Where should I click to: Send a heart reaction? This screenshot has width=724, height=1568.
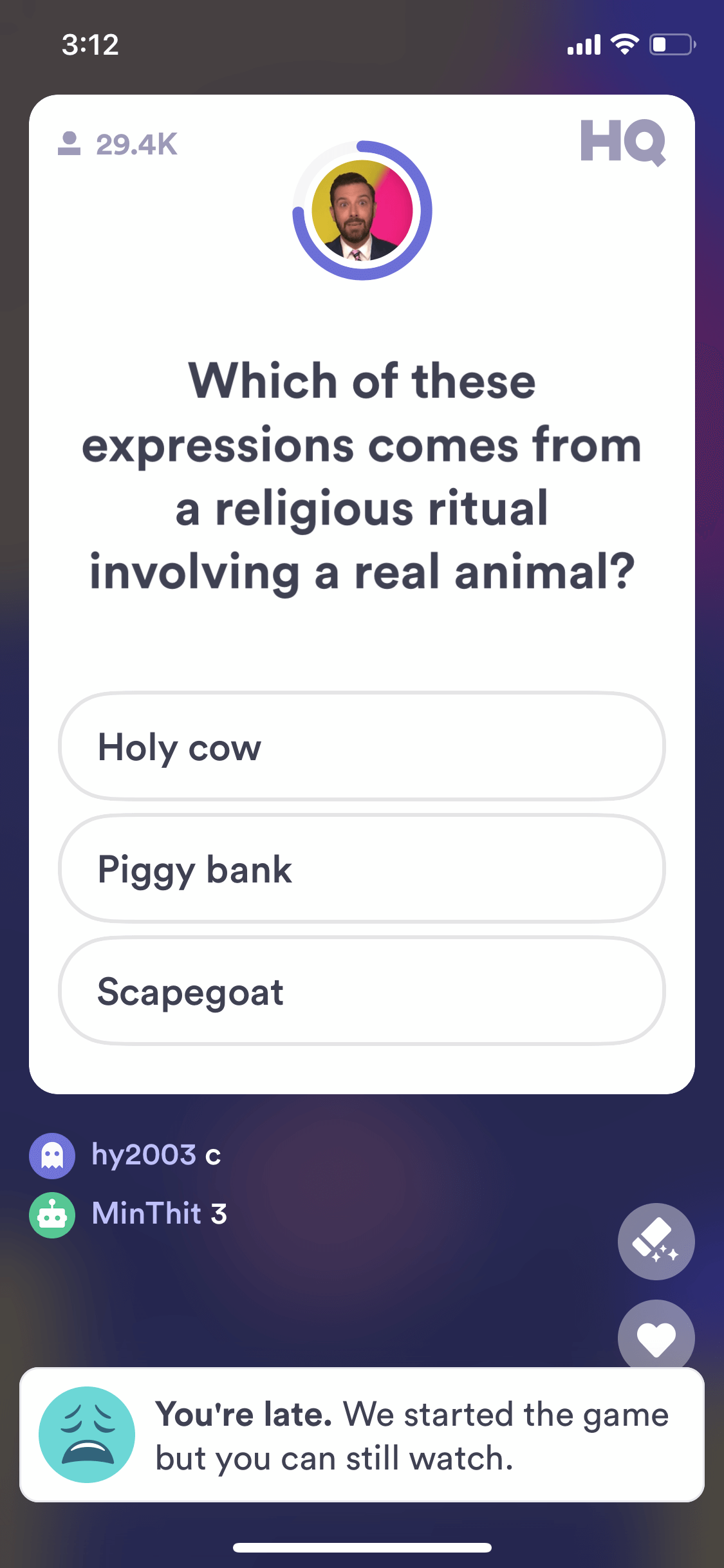pos(656,1335)
